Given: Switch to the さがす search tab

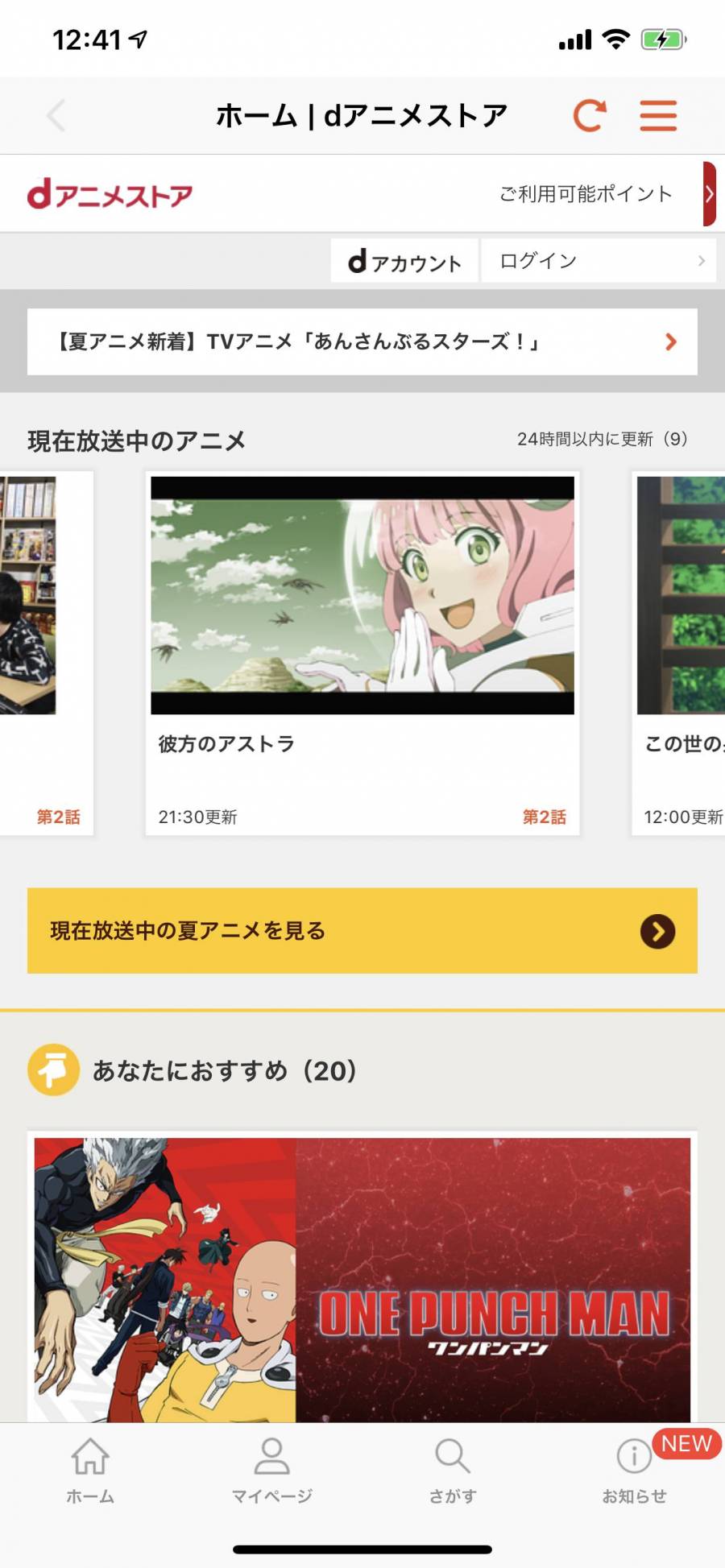Looking at the screenshot, I should point(453,1471).
